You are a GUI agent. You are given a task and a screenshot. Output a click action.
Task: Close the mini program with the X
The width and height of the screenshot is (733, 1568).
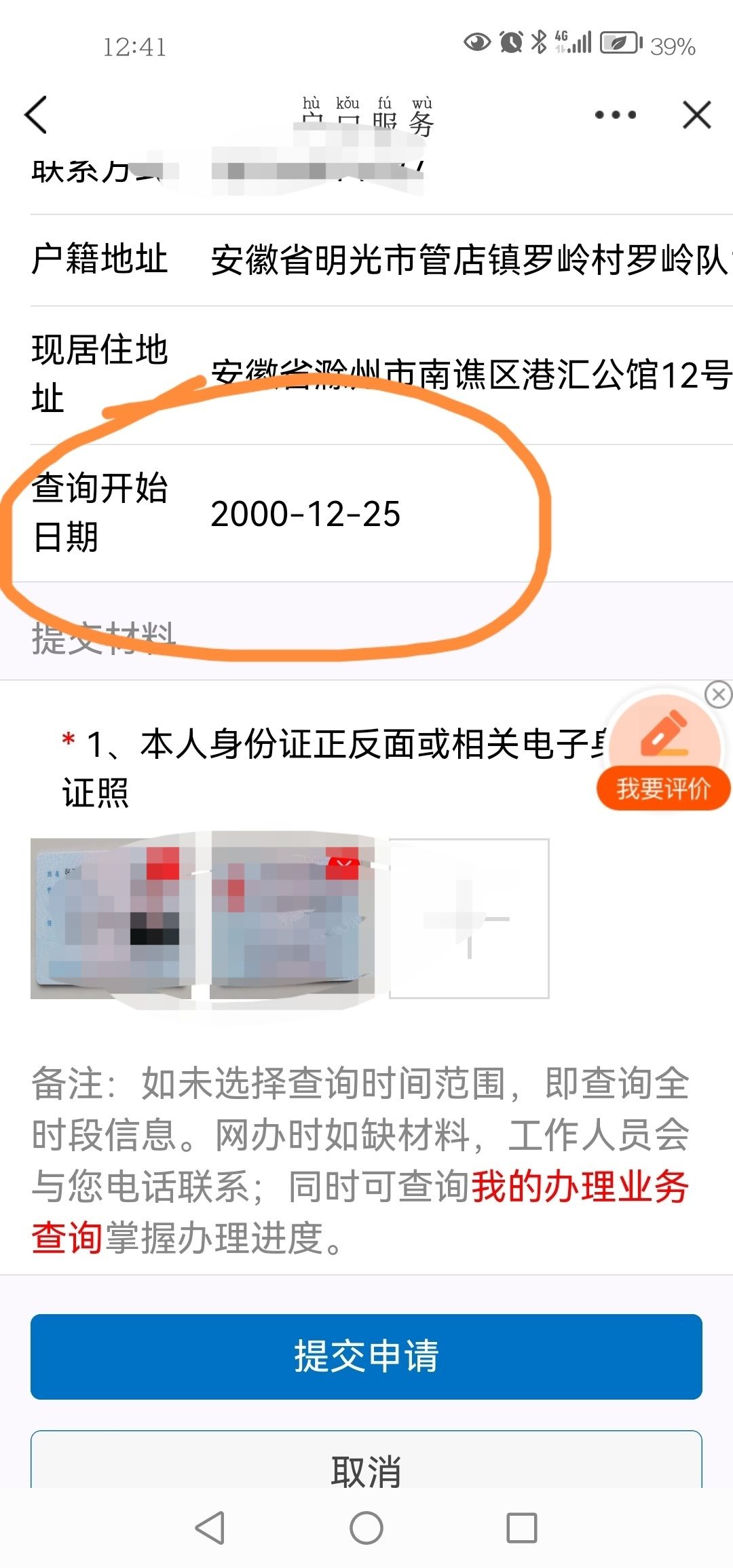click(x=697, y=115)
